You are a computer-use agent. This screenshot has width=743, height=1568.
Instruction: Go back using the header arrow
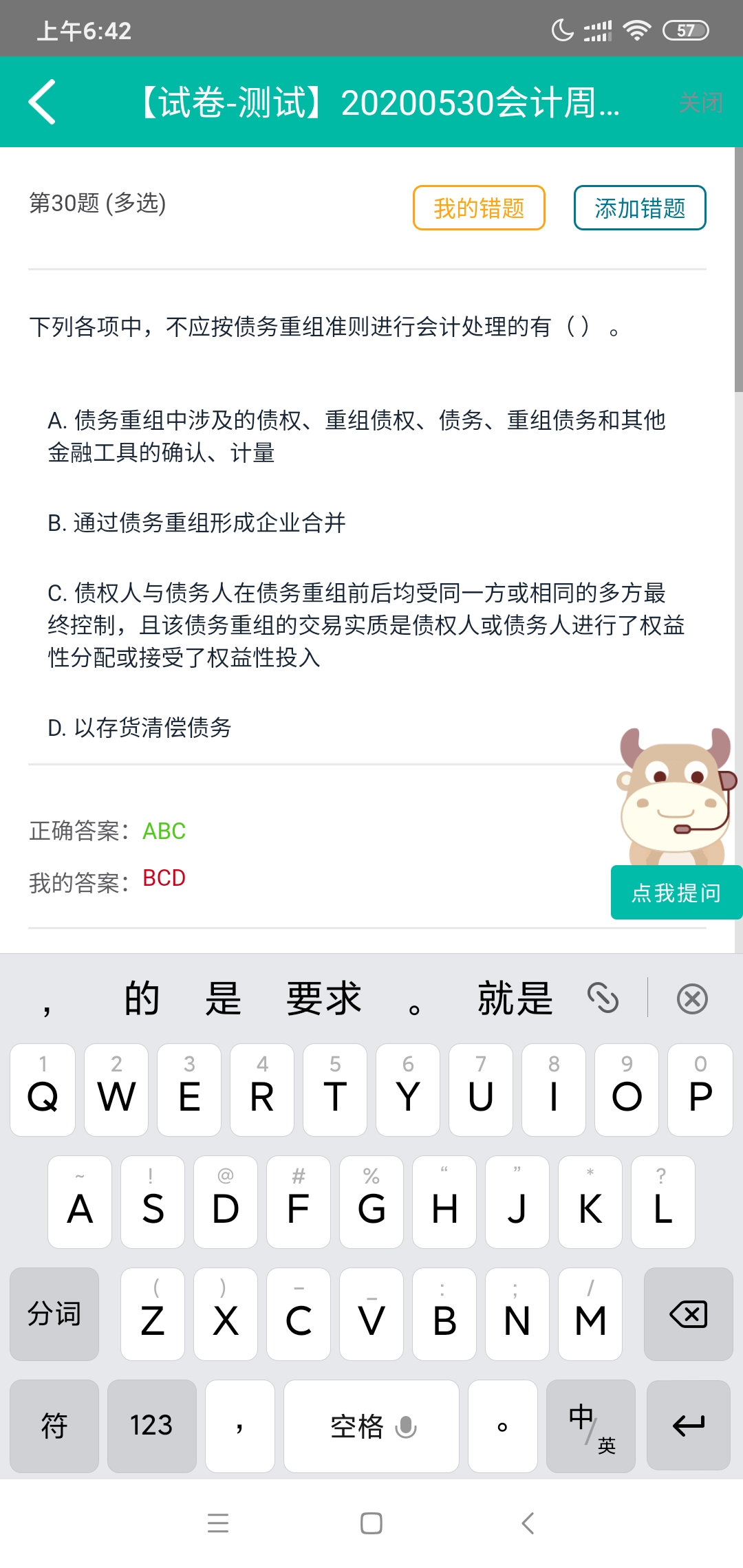(43, 102)
